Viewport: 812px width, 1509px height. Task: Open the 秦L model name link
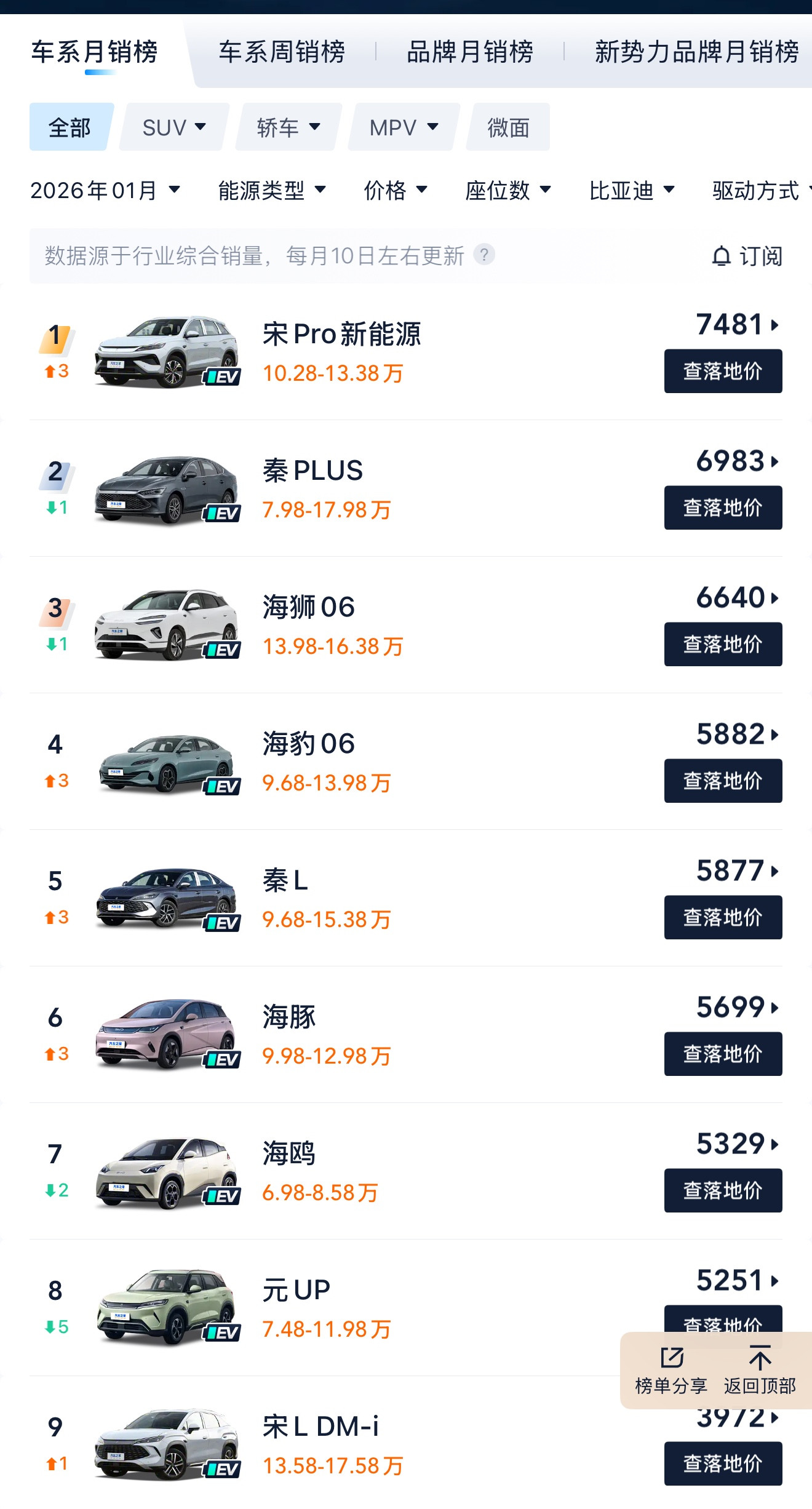coord(286,880)
